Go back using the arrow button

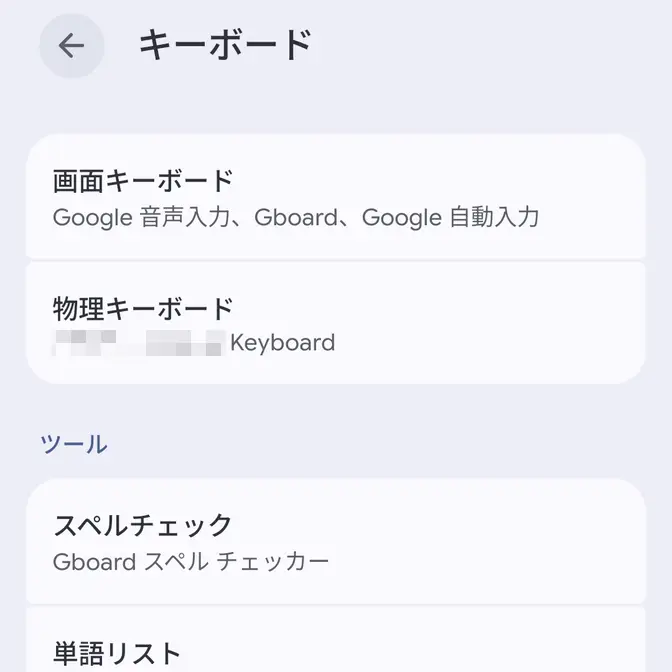[x=71, y=46]
